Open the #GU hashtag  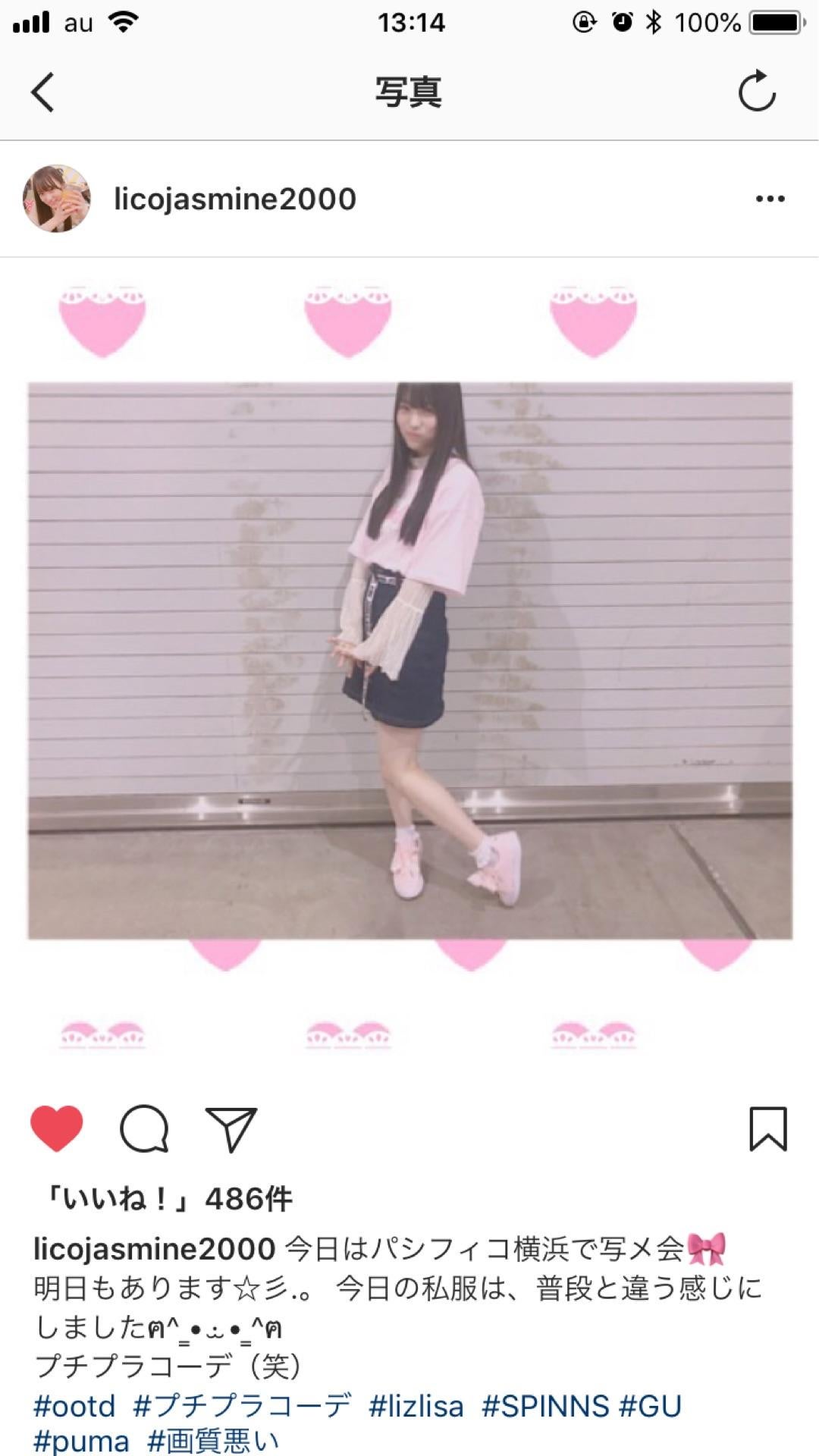point(651,1407)
